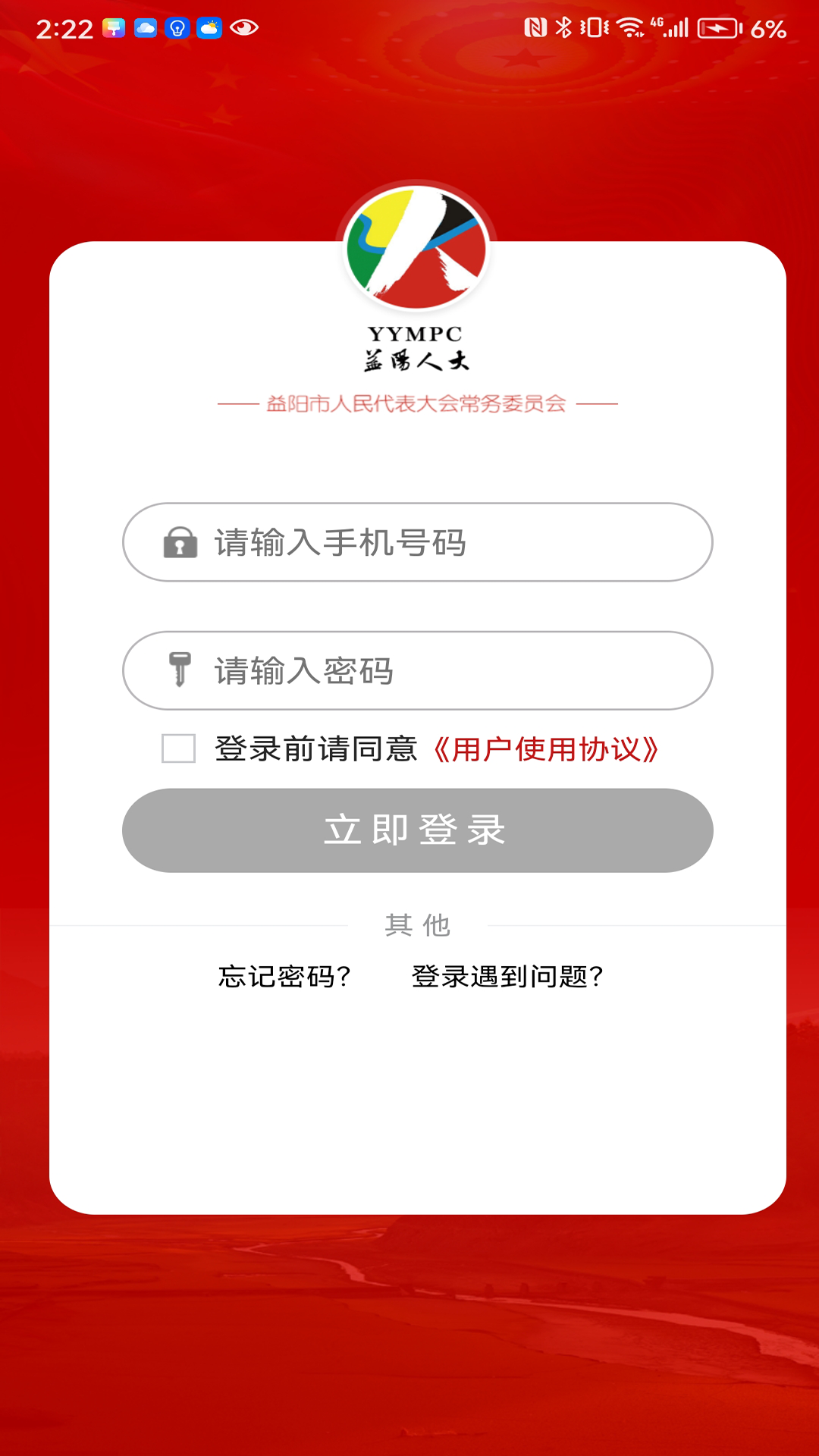Open 忘记密码? to reset password
This screenshot has width=819, height=1456.
(285, 976)
